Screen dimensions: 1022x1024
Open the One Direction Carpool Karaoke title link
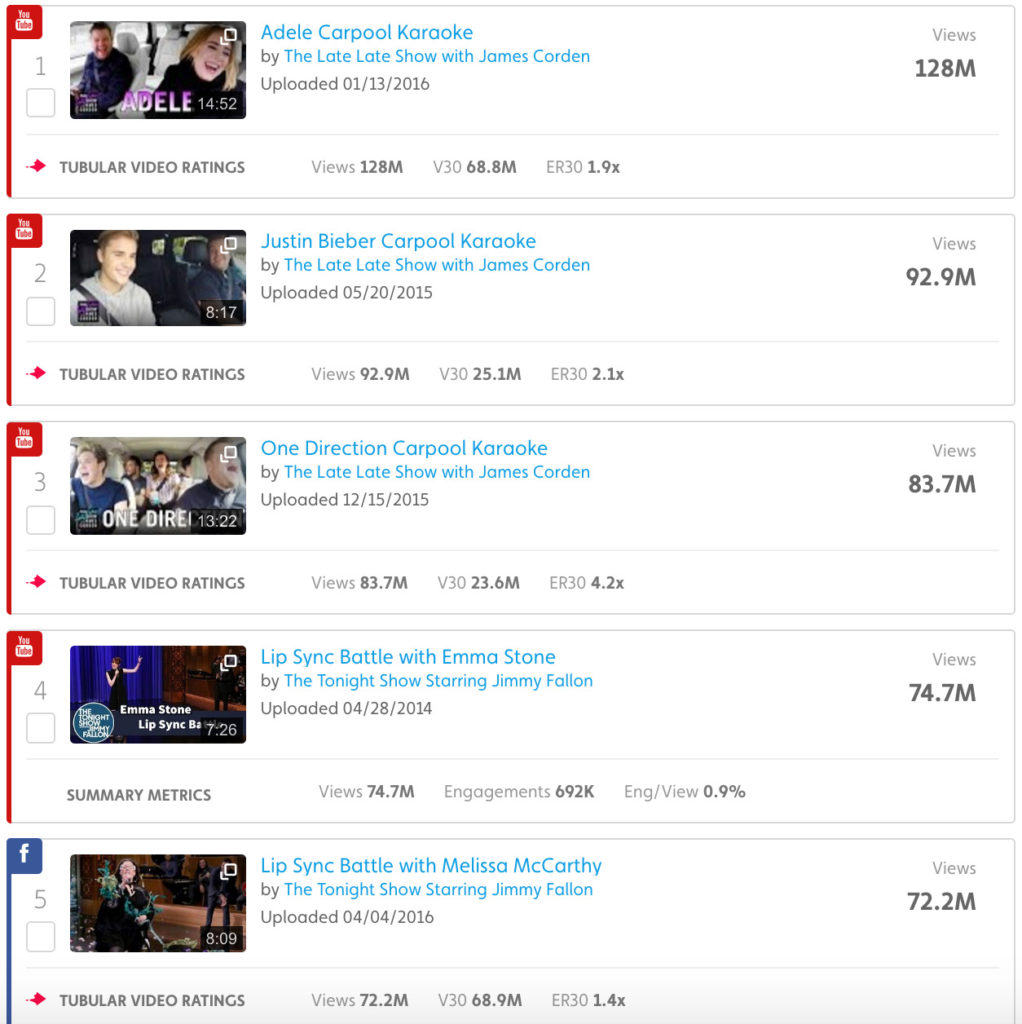coord(404,448)
